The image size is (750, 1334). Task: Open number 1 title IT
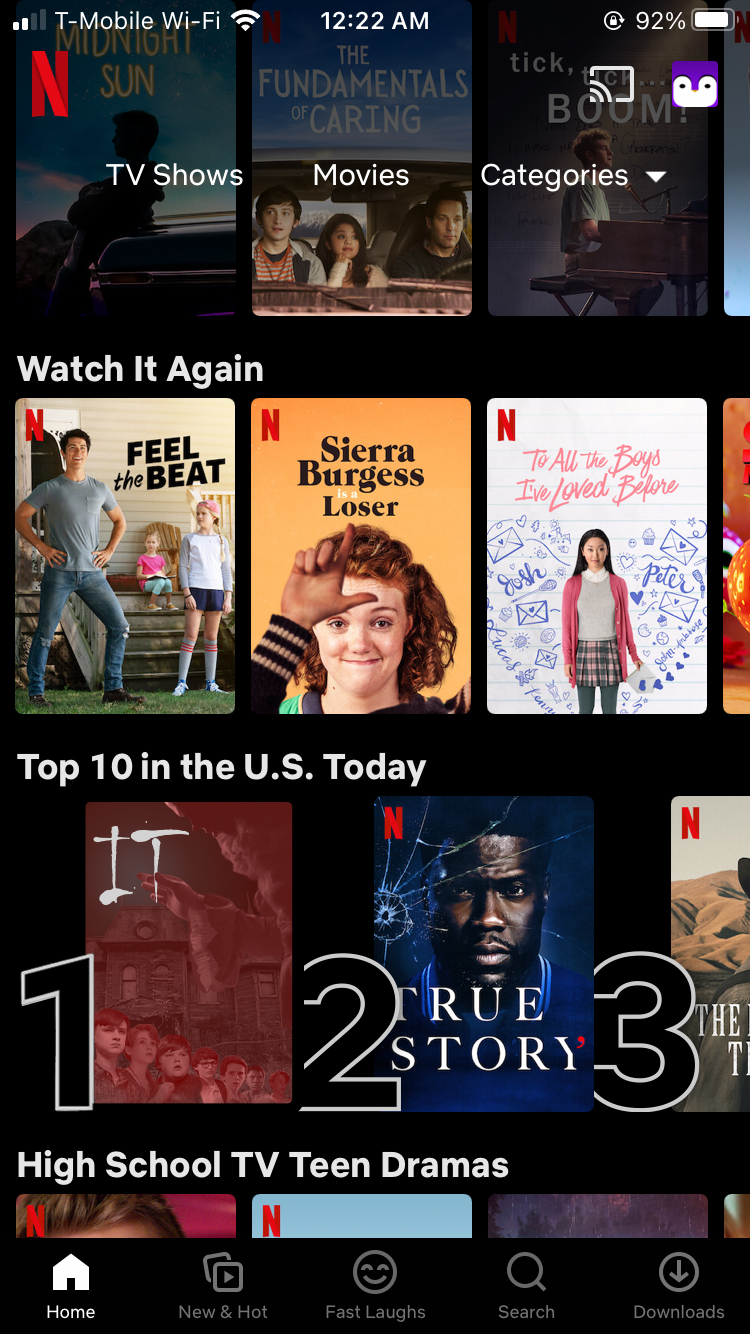[x=188, y=952]
